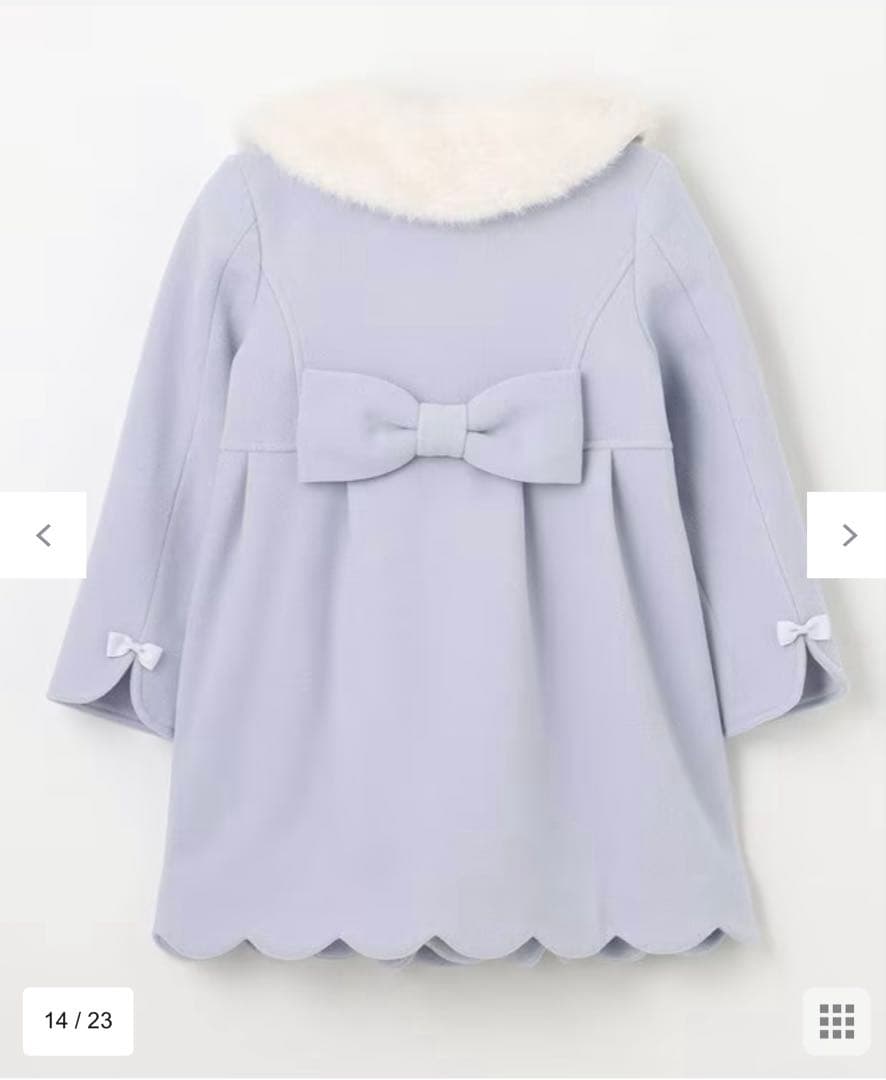Go to the previous product image

click(x=43, y=535)
